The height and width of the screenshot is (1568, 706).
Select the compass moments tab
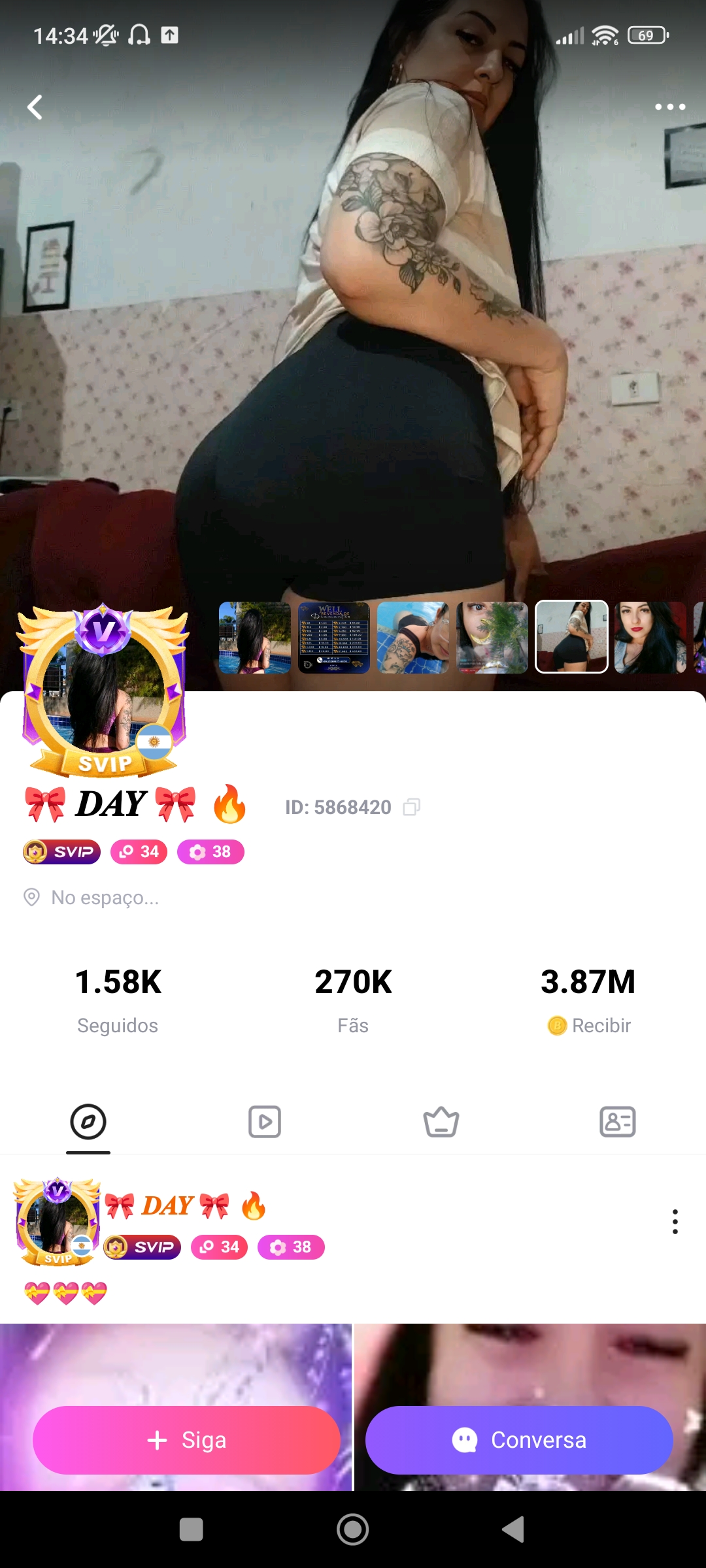(x=88, y=1122)
